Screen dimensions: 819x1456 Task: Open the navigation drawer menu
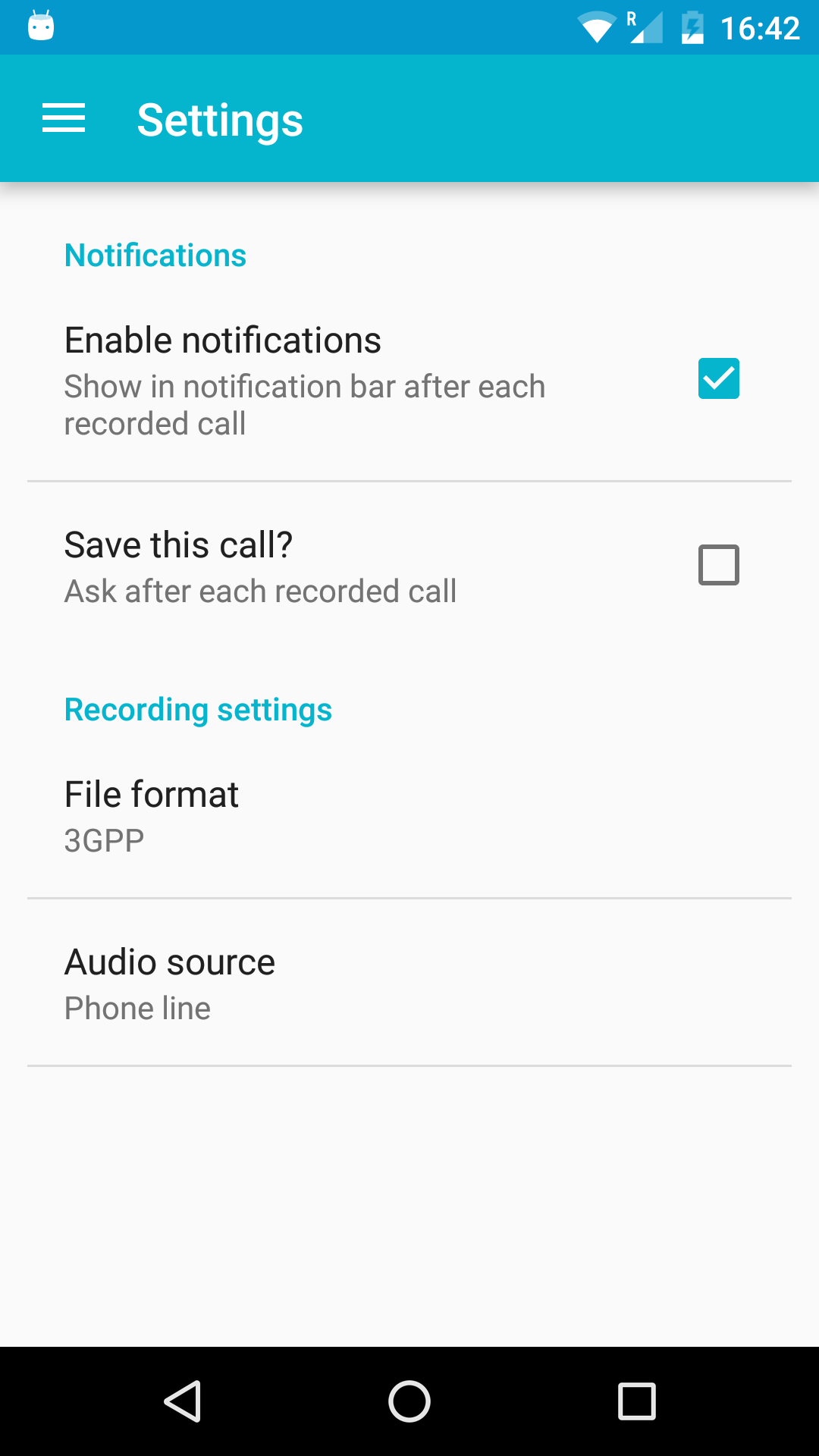click(x=64, y=119)
